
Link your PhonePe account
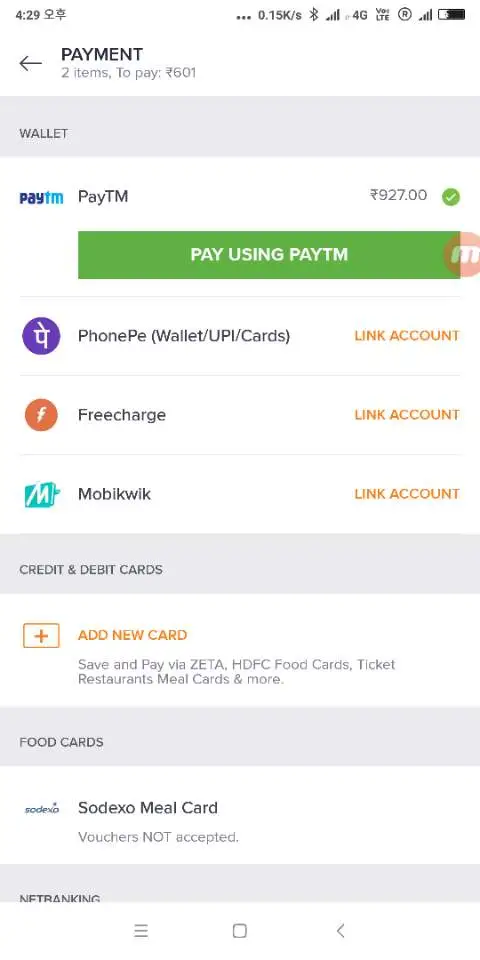(x=407, y=336)
